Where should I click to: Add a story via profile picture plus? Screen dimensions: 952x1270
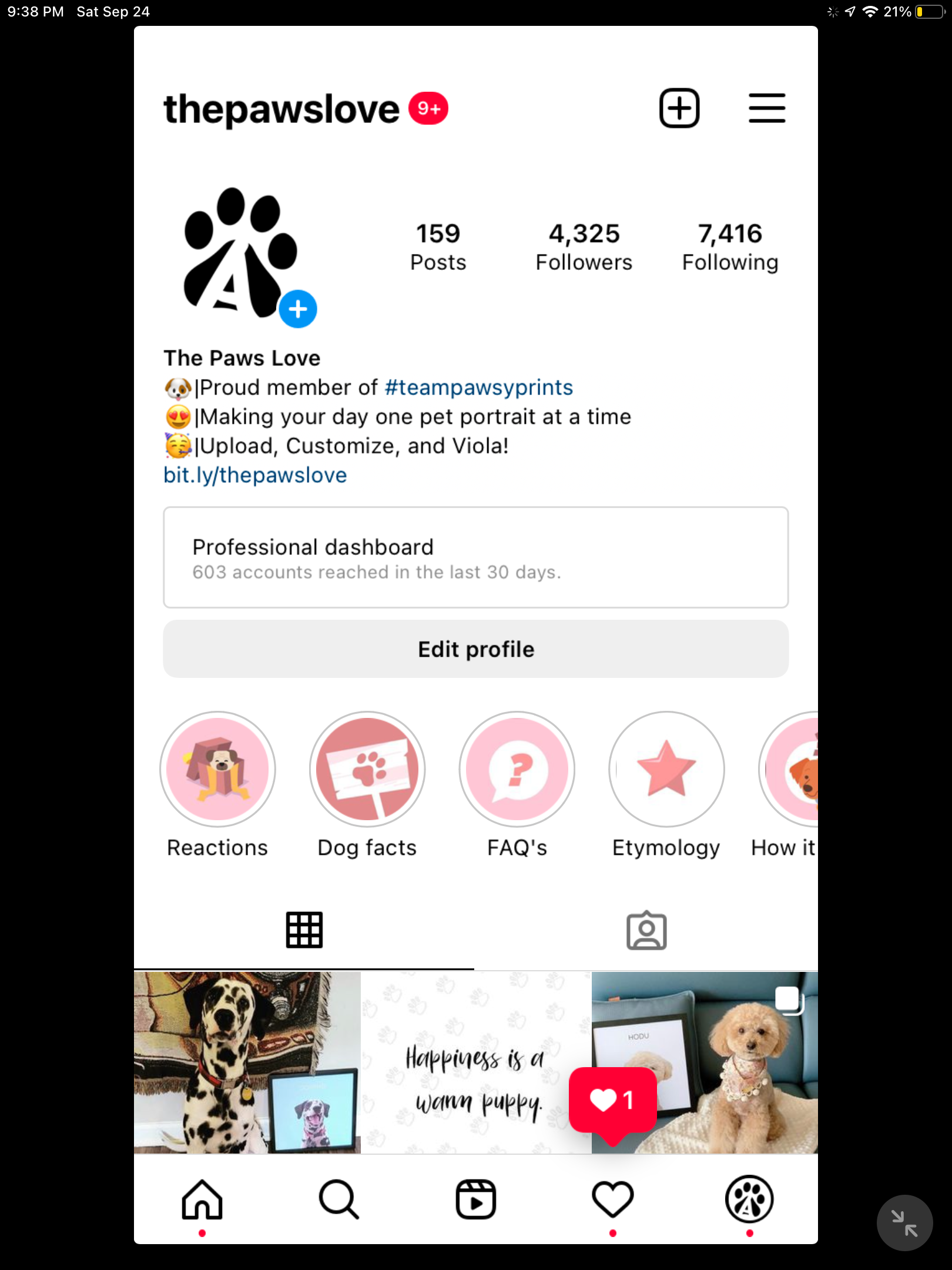(297, 309)
